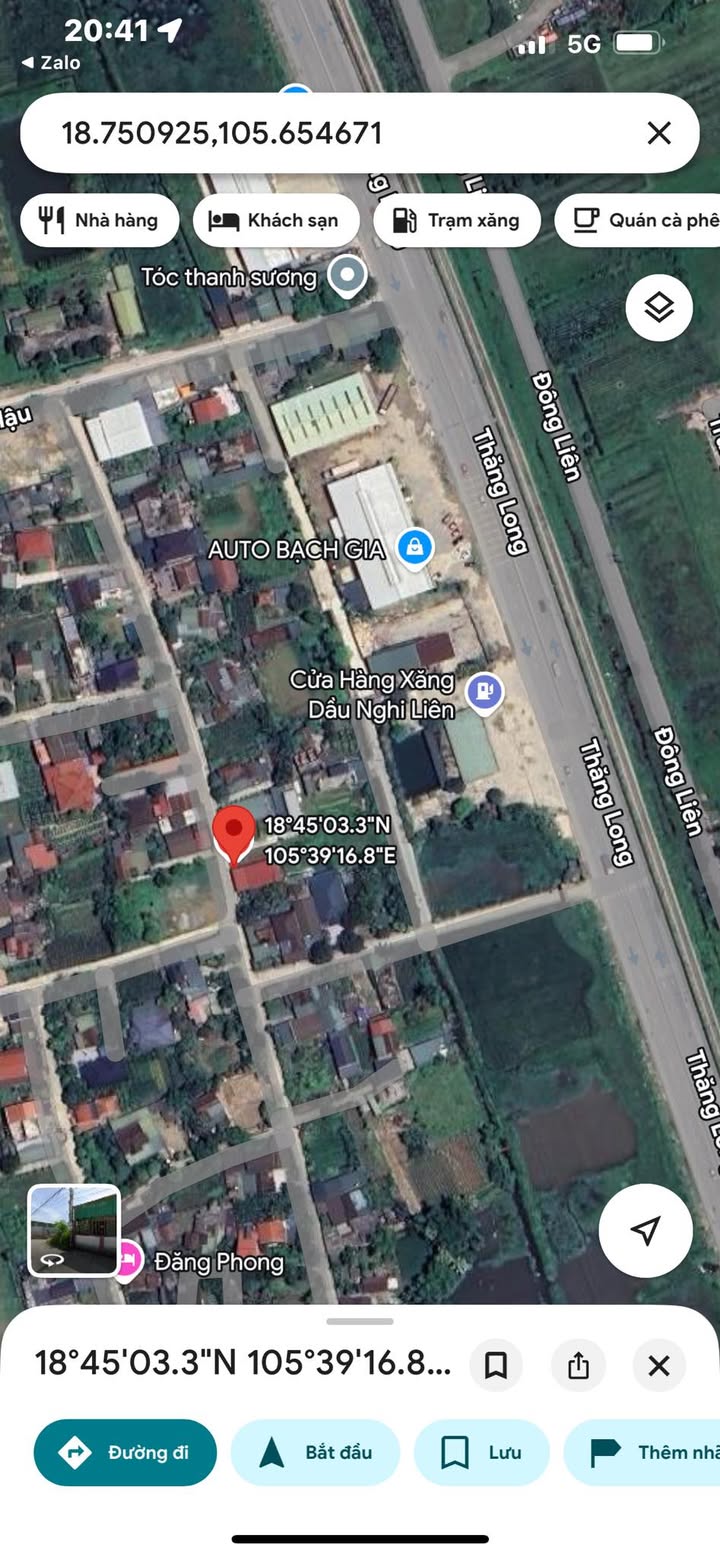Center map on my location

[x=646, y=1230]
